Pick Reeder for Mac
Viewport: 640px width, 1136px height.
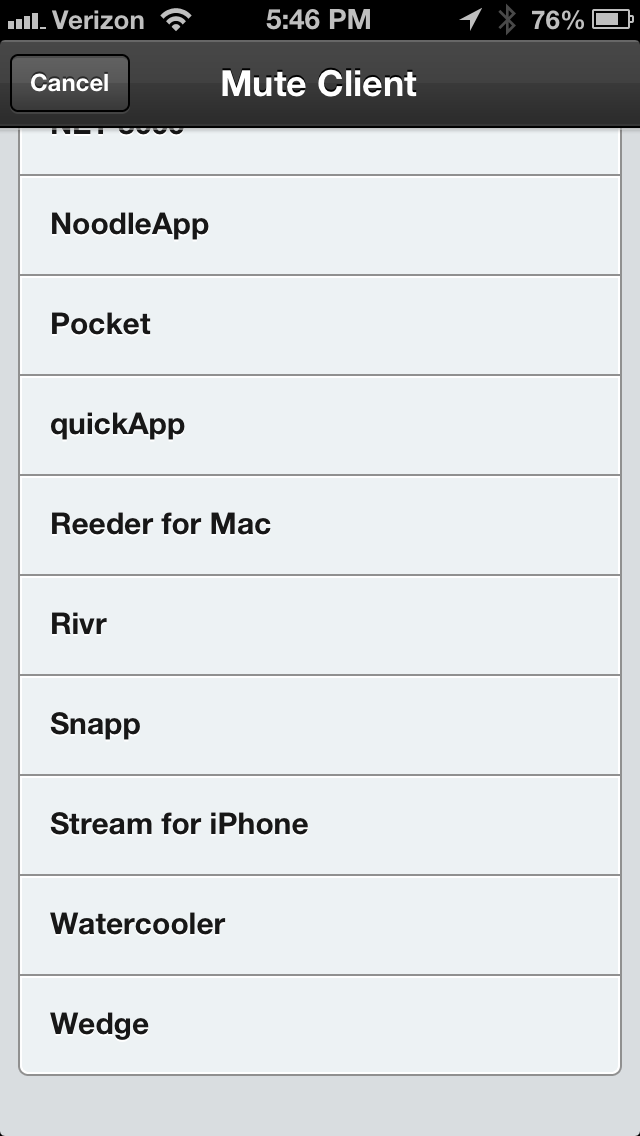(320, 525)
